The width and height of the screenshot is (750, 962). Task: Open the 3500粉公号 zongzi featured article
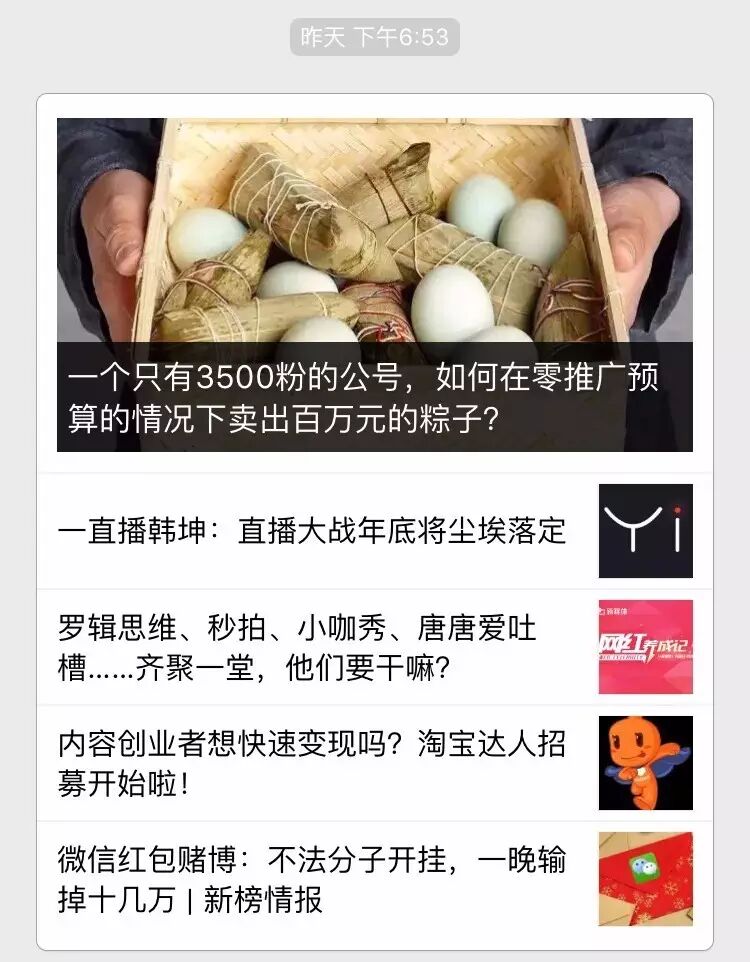(x=374, y=285)
